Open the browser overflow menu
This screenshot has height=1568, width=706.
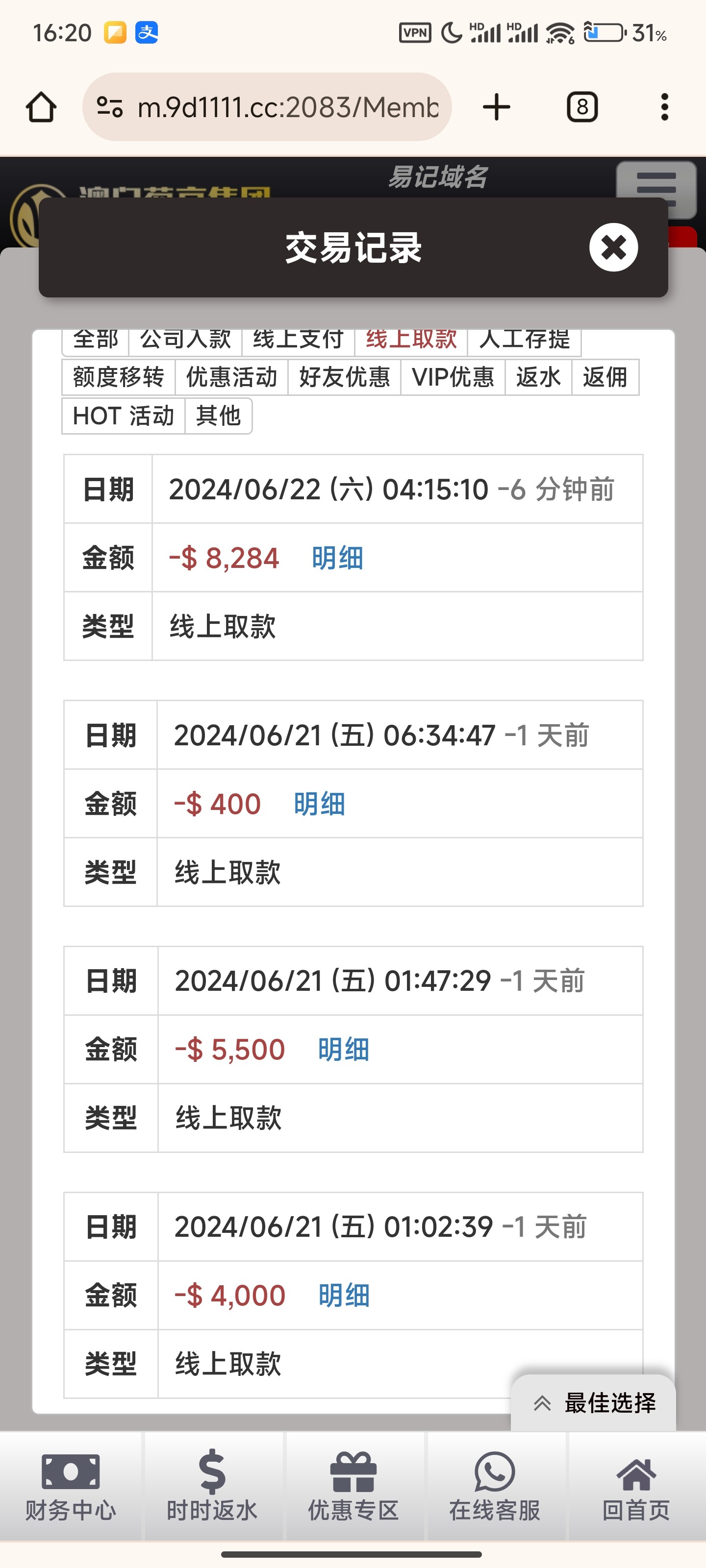664,107
